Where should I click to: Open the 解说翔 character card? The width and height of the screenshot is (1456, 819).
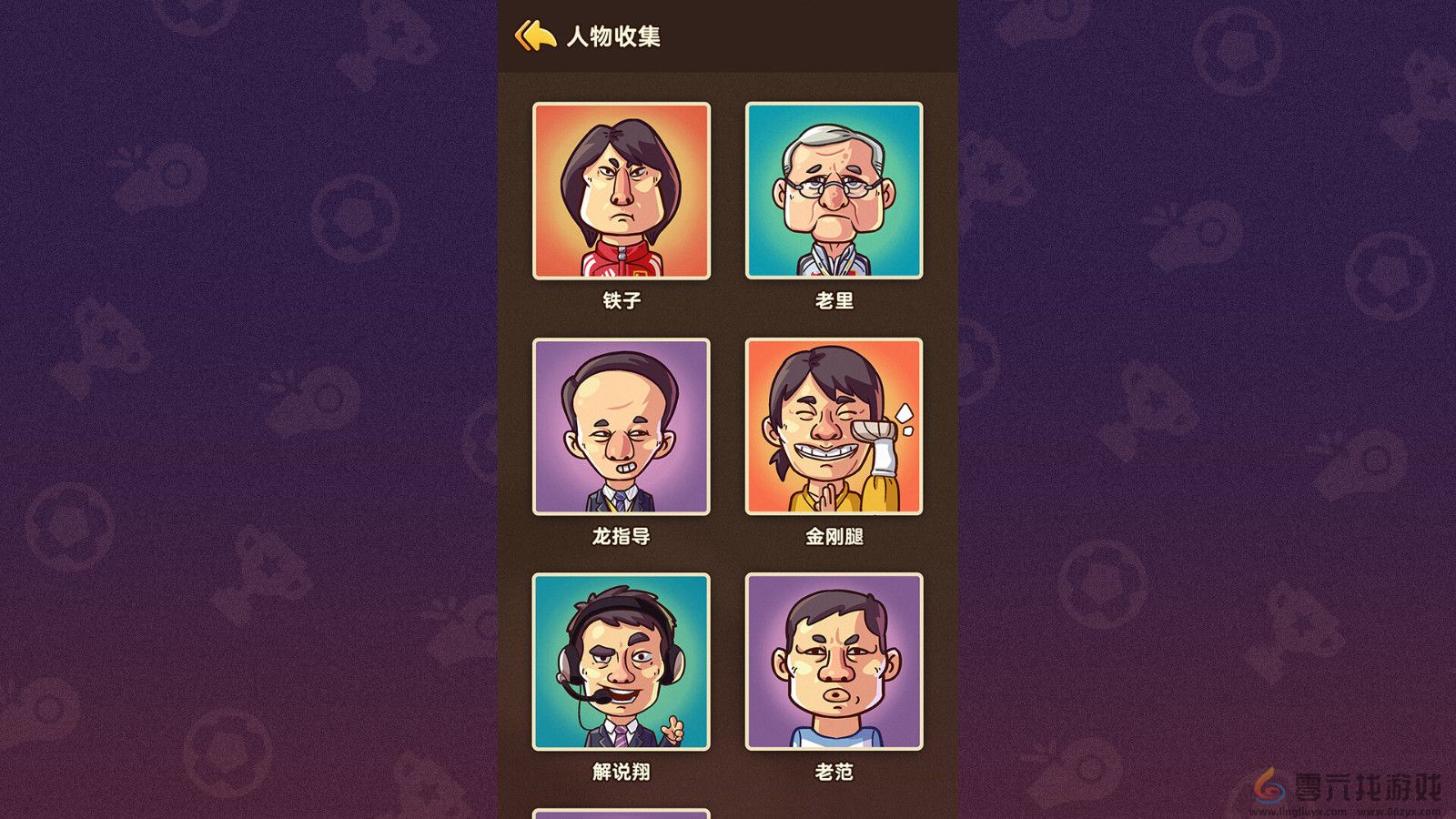[621, 662]
